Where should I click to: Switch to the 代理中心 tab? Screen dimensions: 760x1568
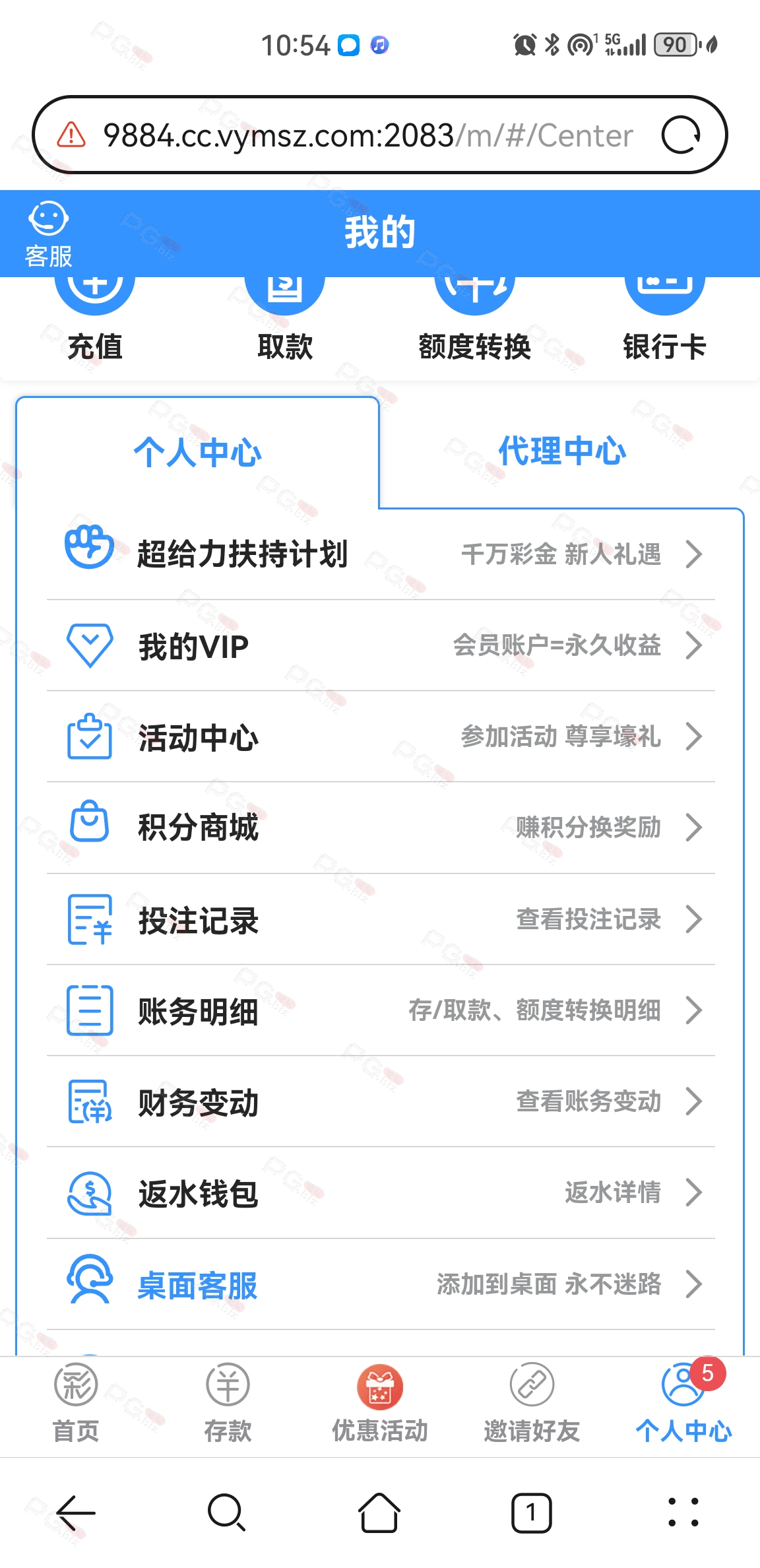coord(562,452)
